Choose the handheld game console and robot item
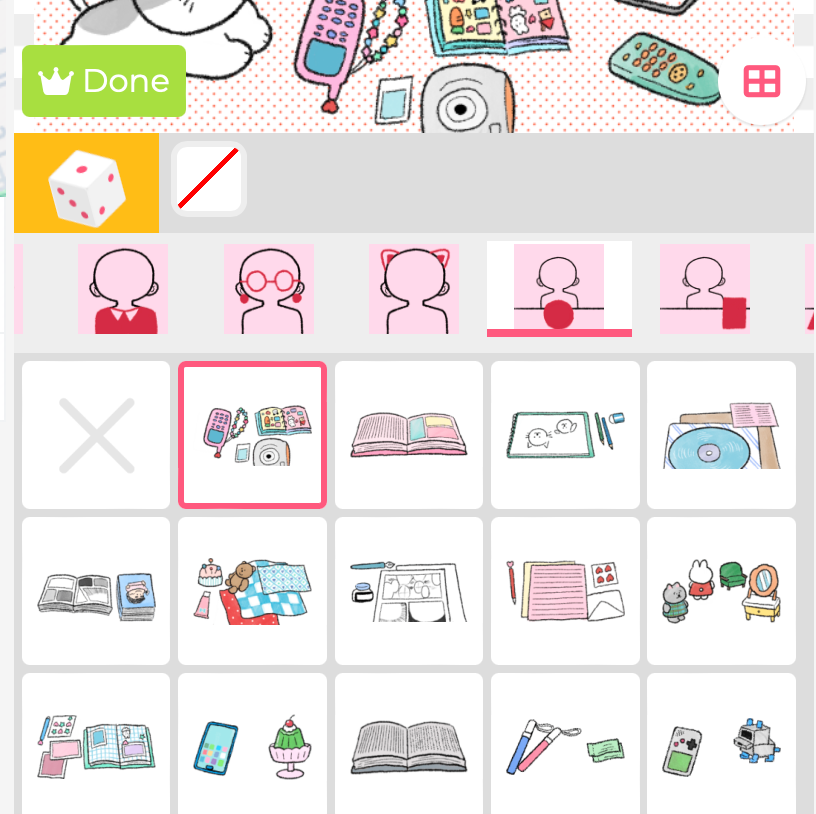Screen dimensions: 816x814 [721, 745]
